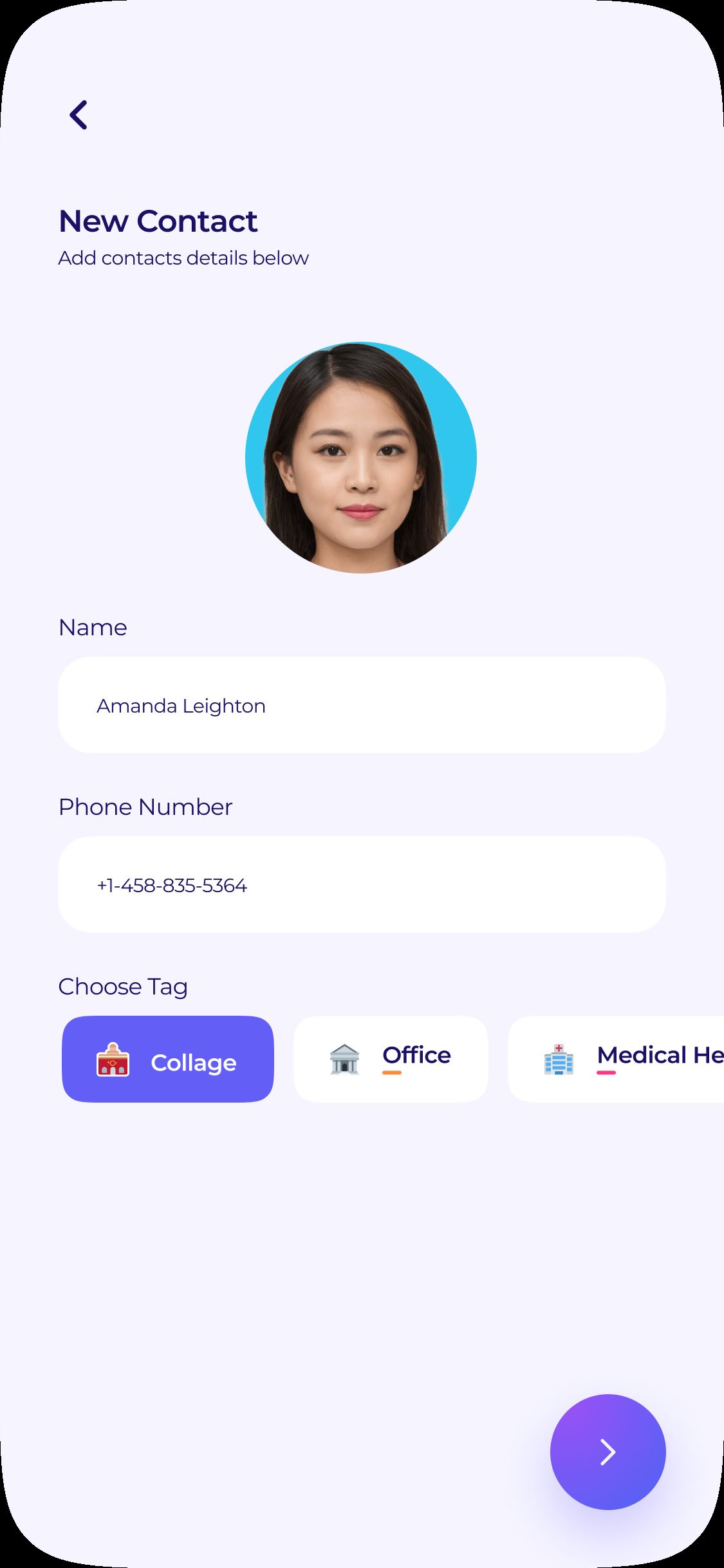Continue with the next arrow button

tap(608, 1452)
